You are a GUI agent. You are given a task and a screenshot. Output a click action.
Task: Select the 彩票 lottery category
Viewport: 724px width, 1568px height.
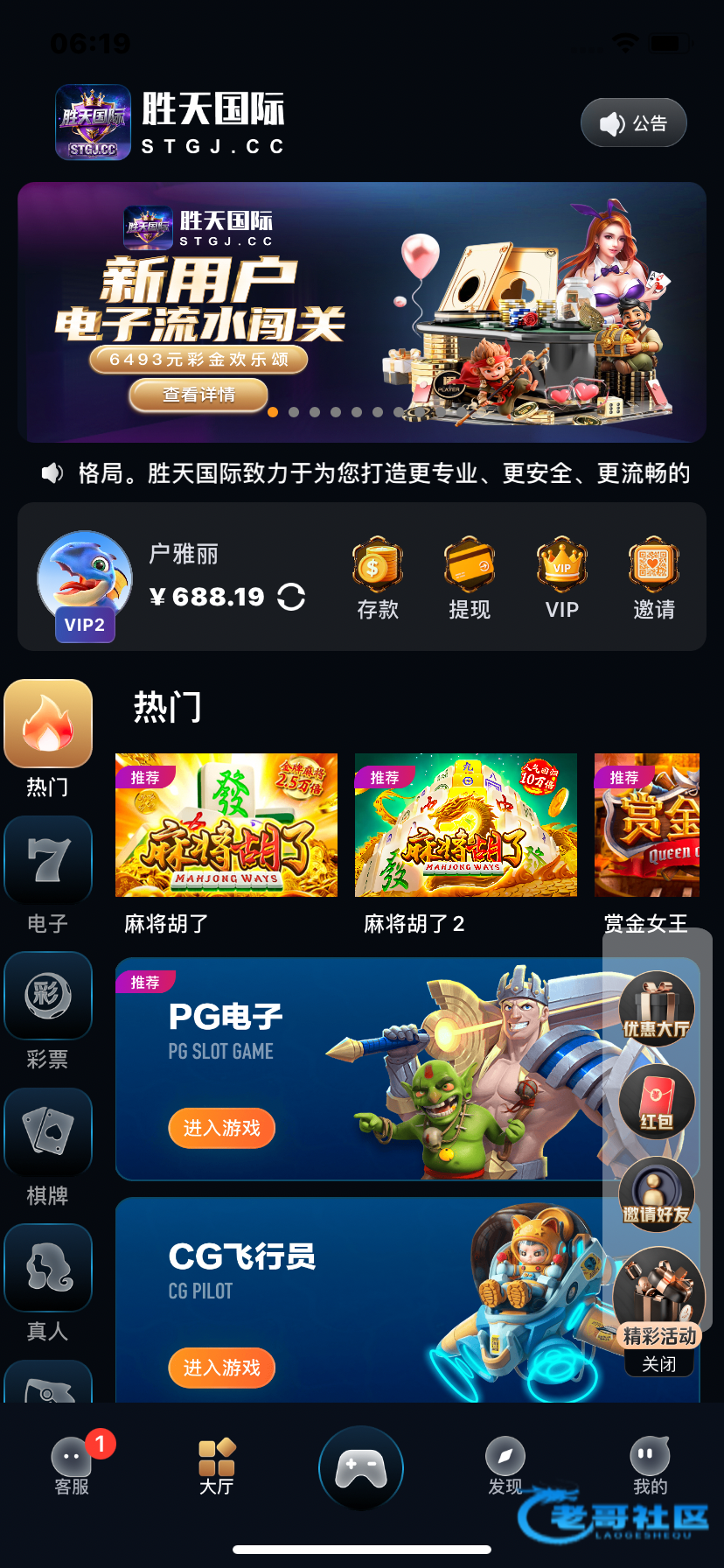coord(48,1011)
